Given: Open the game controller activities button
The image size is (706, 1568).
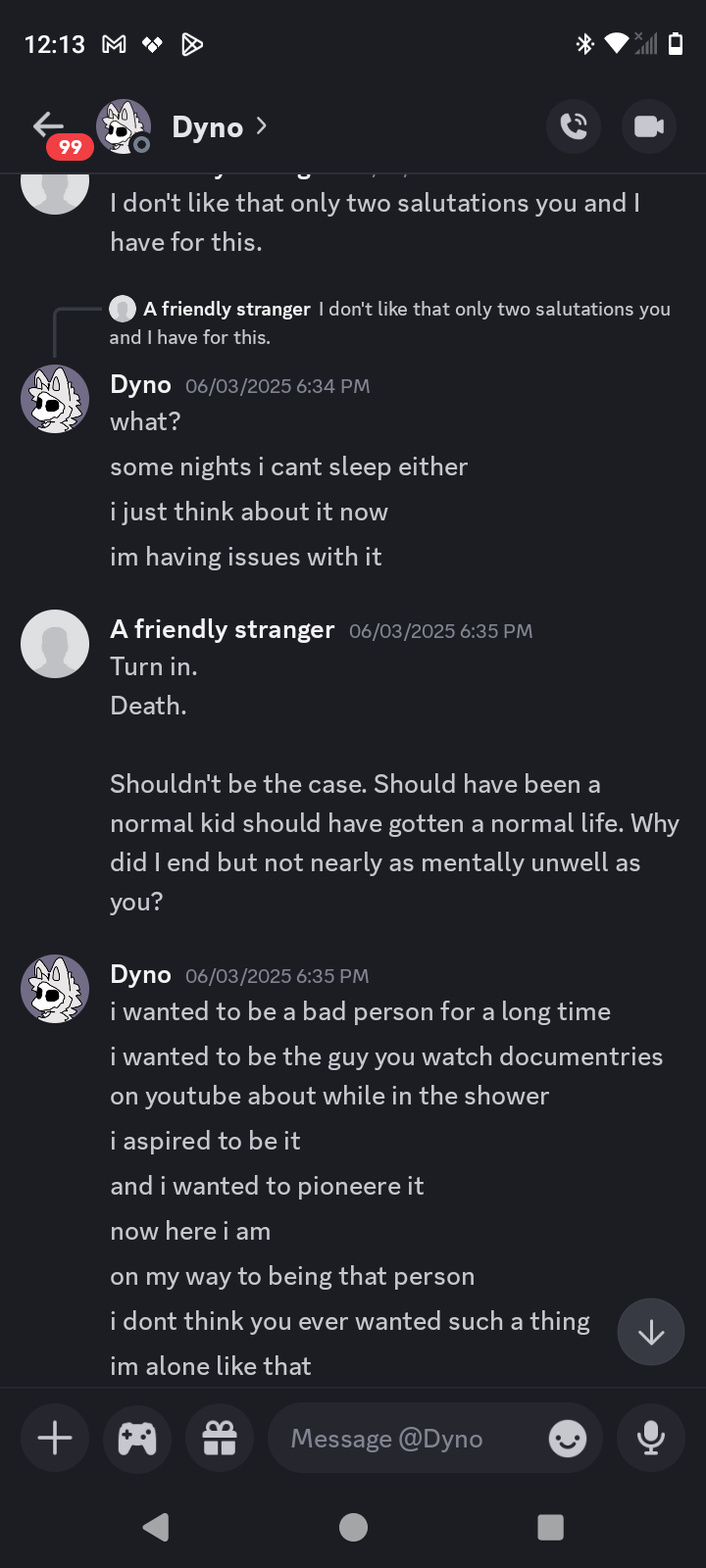Looking at the screenshot, I should click(x=137, y=1438).
